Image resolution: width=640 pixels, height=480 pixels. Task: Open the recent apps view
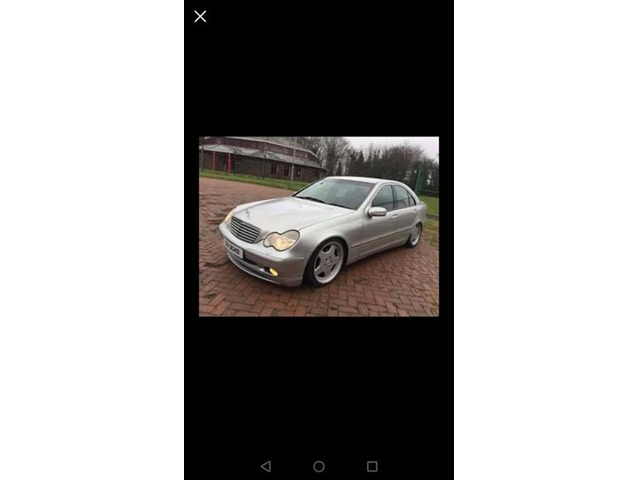coord(372,466)
